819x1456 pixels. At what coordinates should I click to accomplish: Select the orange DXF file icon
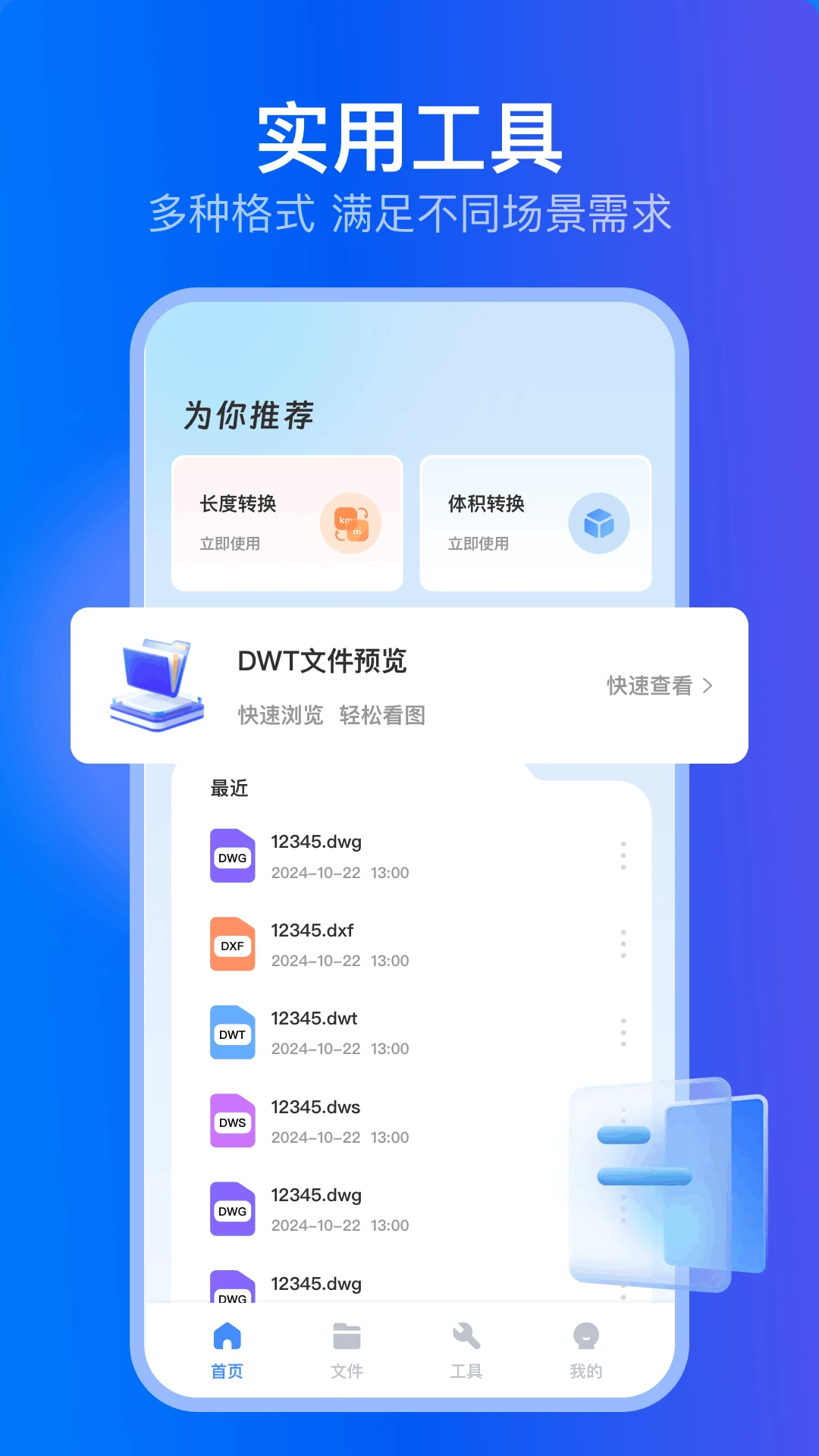(232, 945)
